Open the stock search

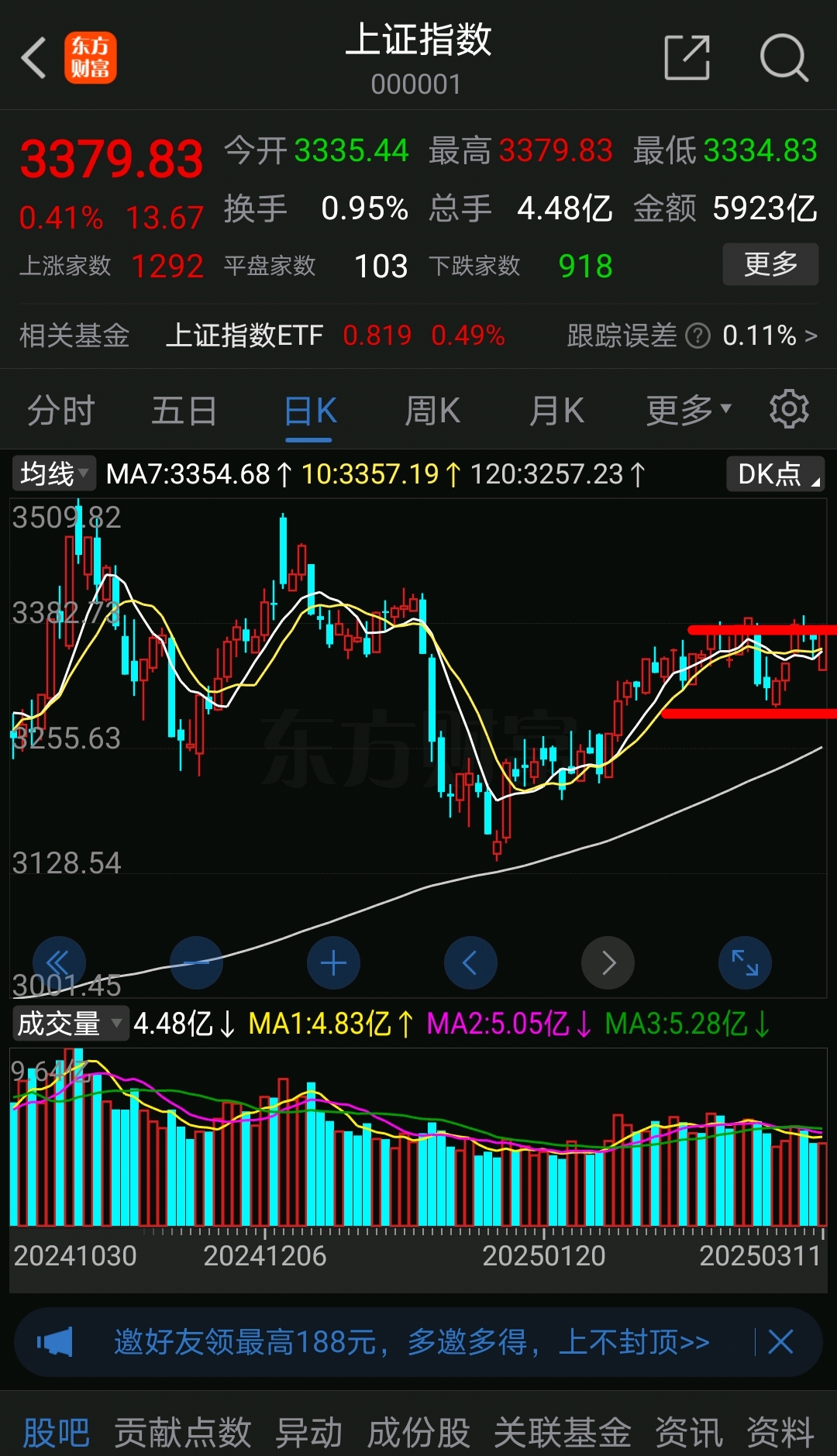tap(784, 58)
